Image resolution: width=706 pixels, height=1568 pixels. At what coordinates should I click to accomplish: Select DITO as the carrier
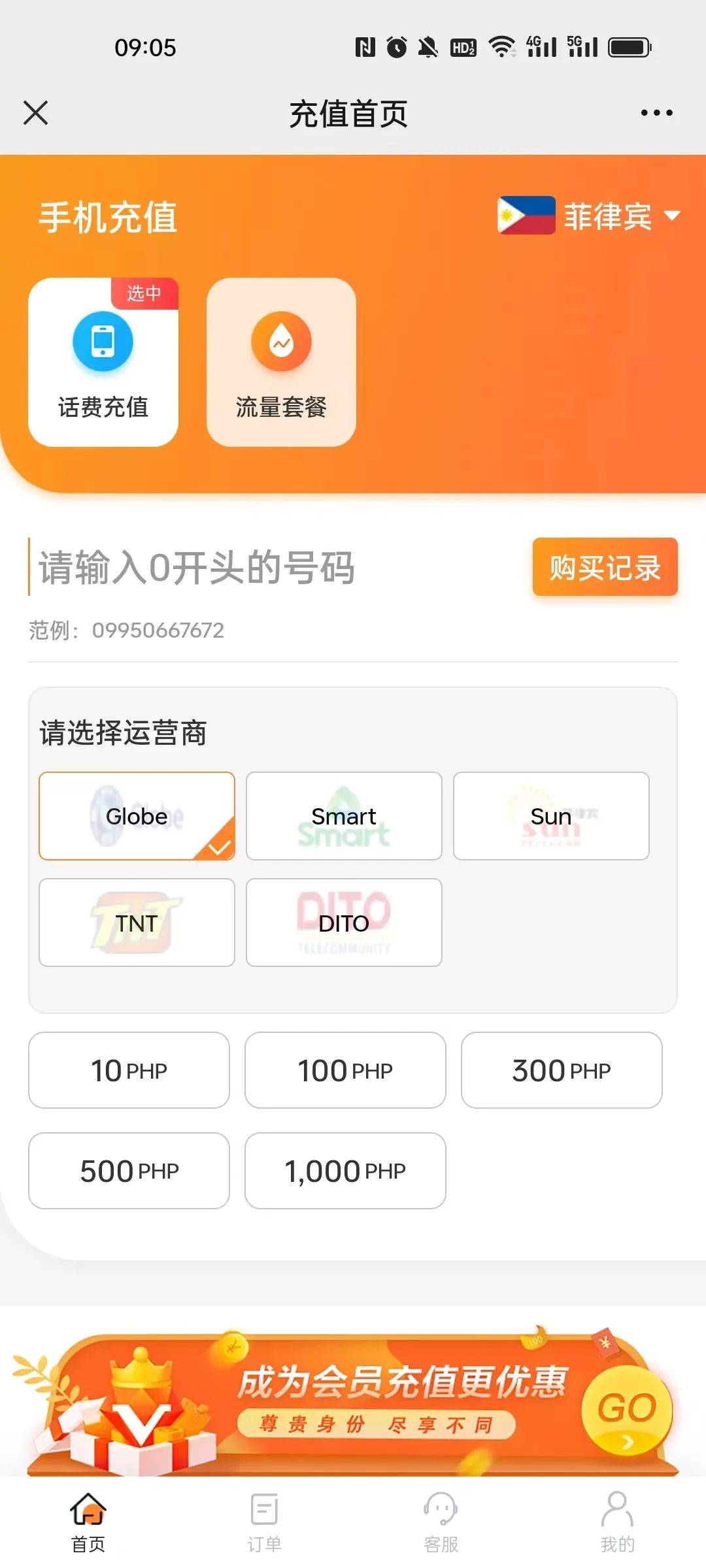click(x=344, y=923)
